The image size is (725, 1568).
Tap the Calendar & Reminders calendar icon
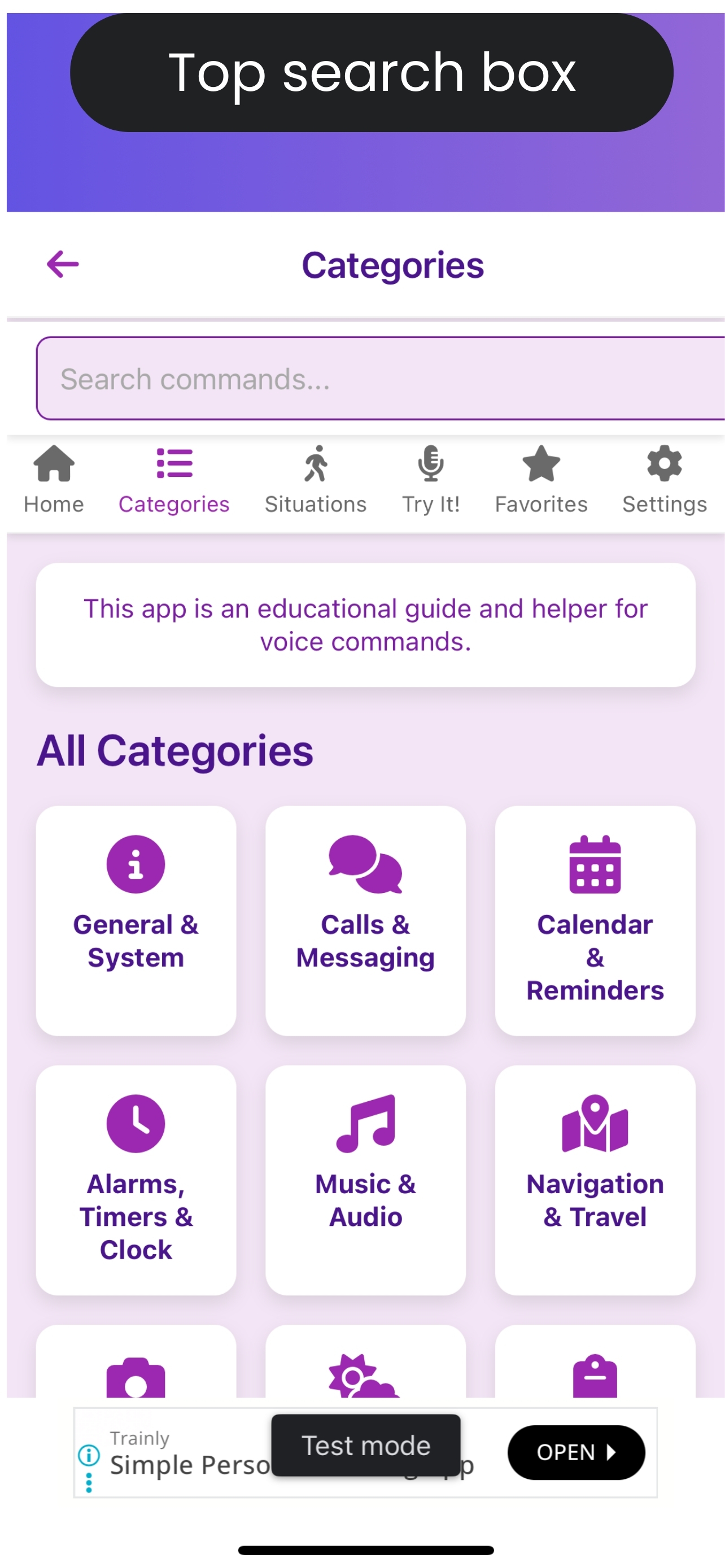click(x=594, y=864)
